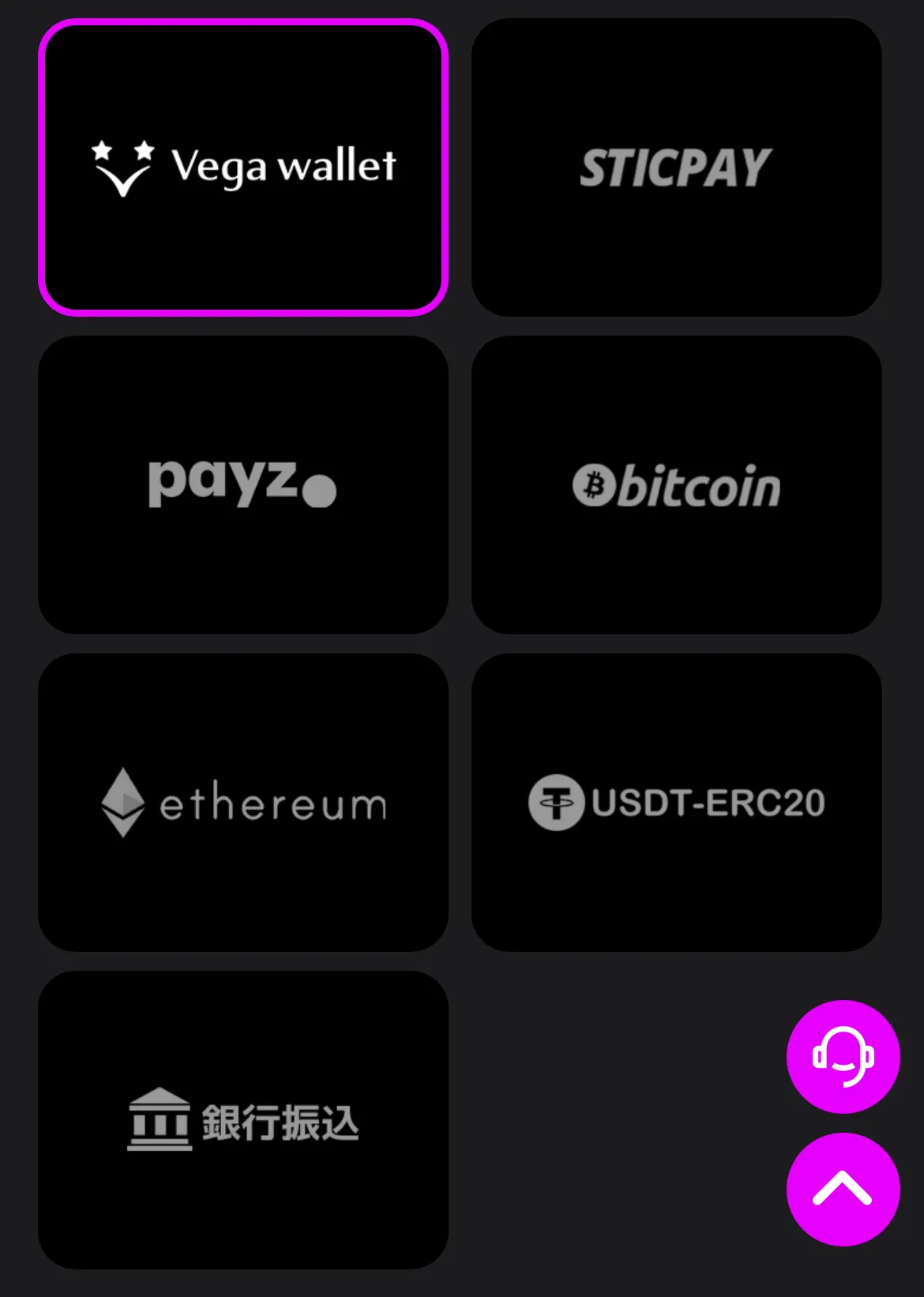Image resolution: width=924 pixels, height=1297 pixels.
Task: Select USDT-ERC20 payment tile
Action: point(676,802)
